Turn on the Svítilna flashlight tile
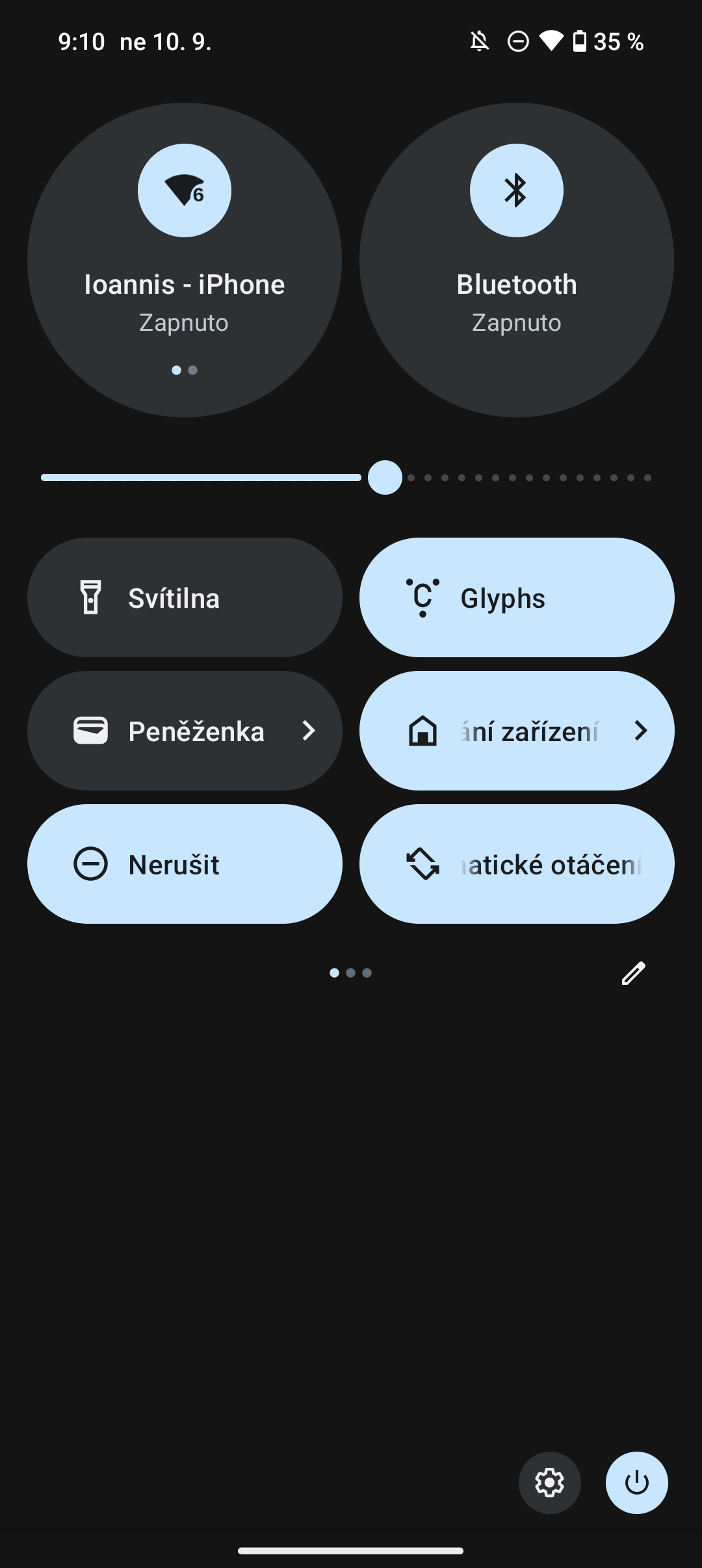 (185, 597)
